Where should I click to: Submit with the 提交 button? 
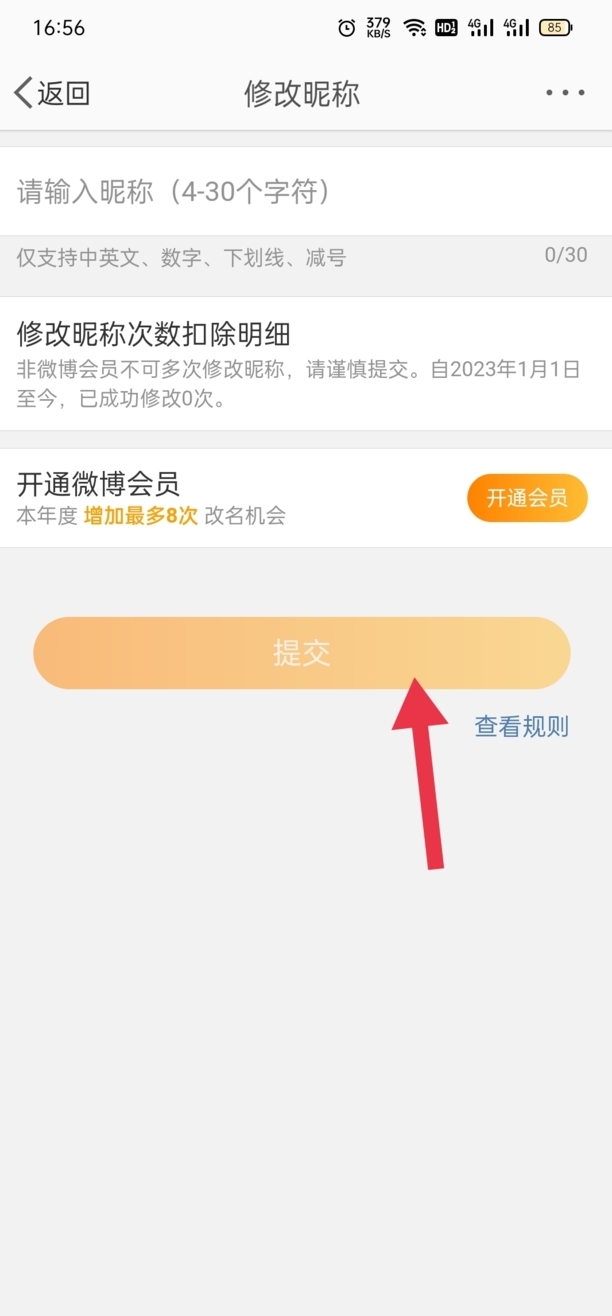click(302, 653)
